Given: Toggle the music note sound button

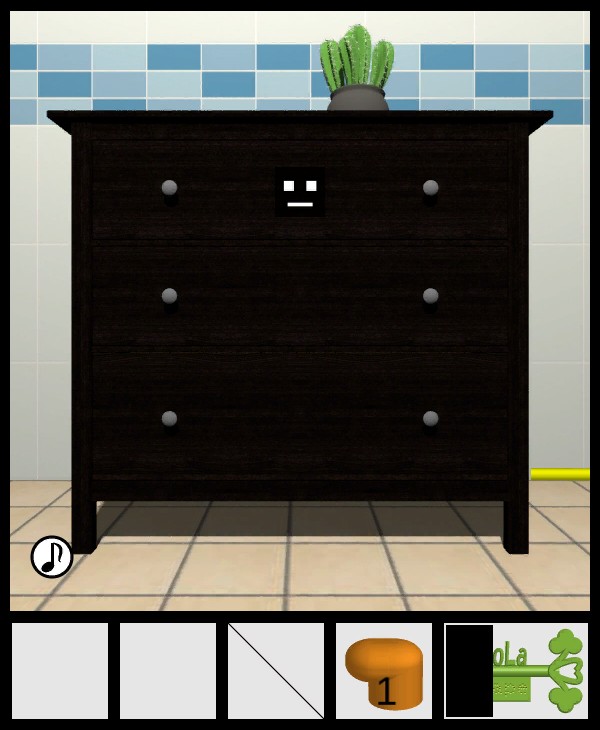Looking at the screenshot, I should point(52,557).
